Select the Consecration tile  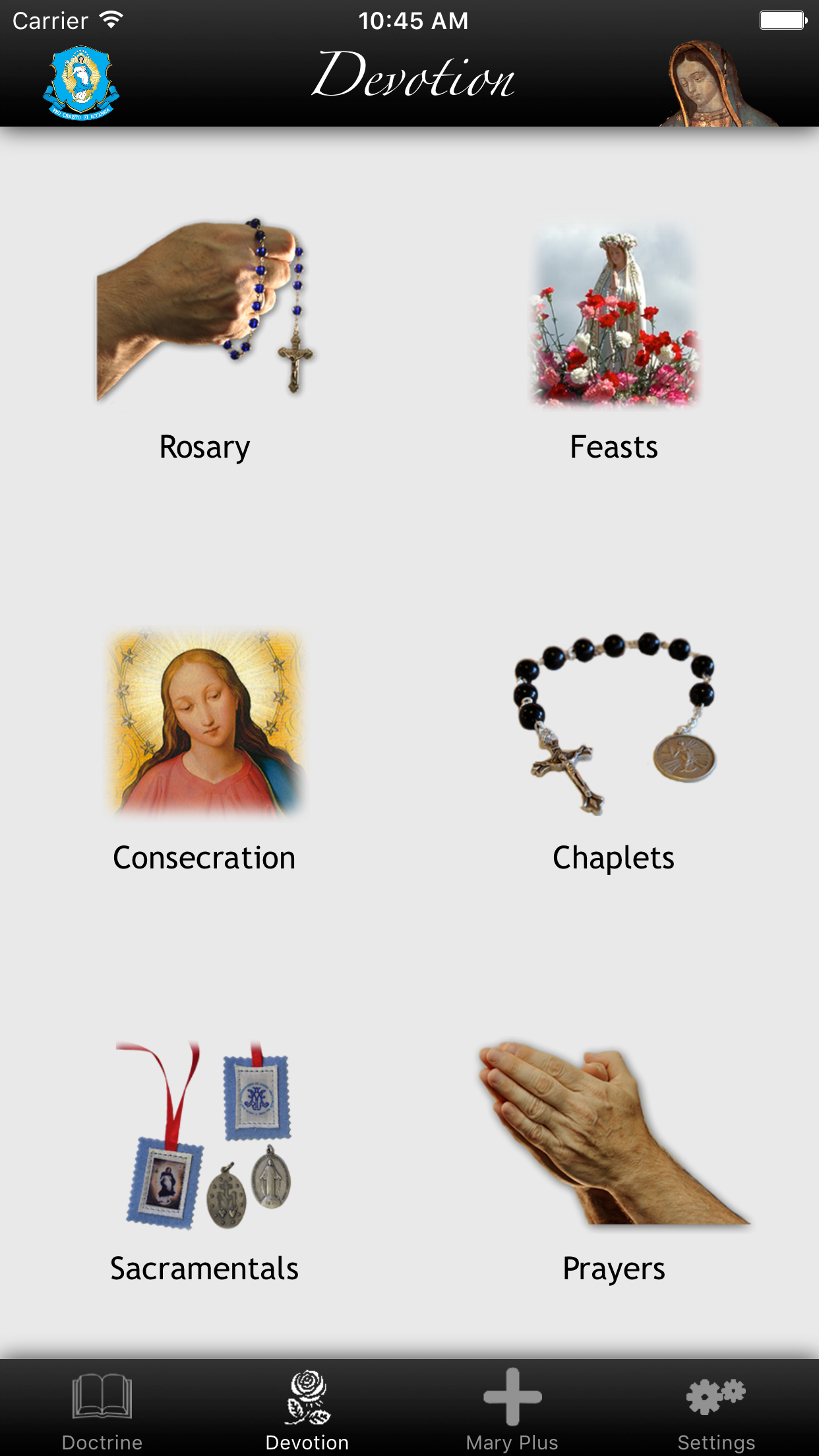coord(205,750)
